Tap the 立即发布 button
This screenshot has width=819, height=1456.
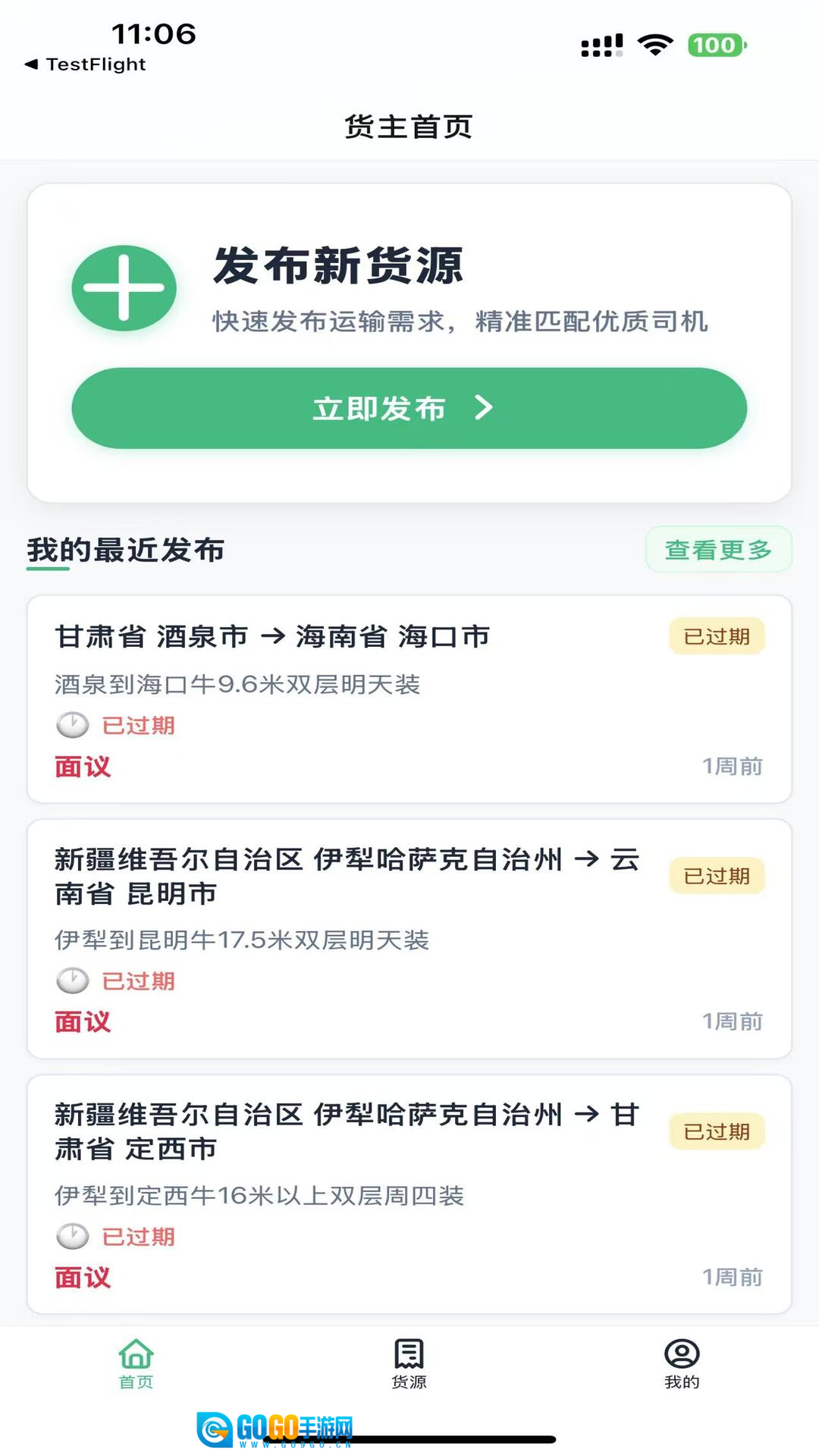[409, 408]
